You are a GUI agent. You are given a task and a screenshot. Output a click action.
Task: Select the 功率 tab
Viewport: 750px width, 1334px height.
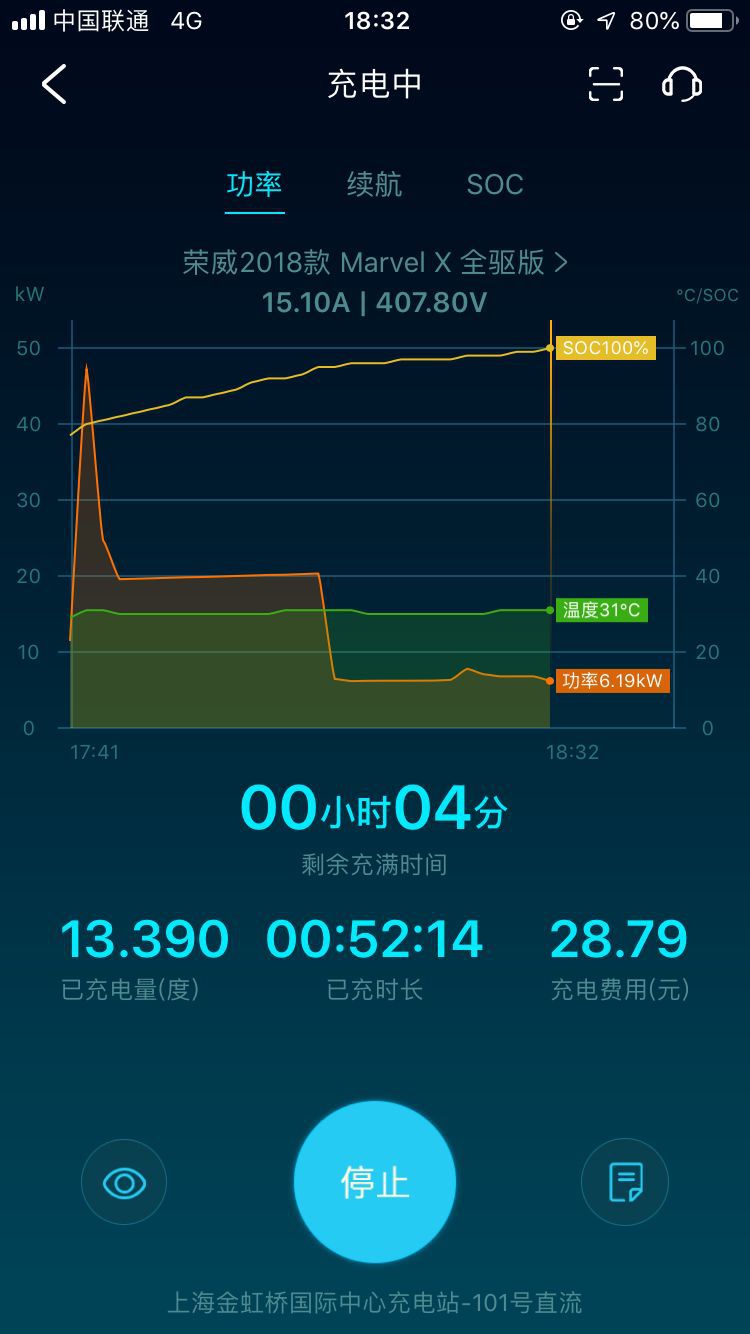click(x=254, y=184)
